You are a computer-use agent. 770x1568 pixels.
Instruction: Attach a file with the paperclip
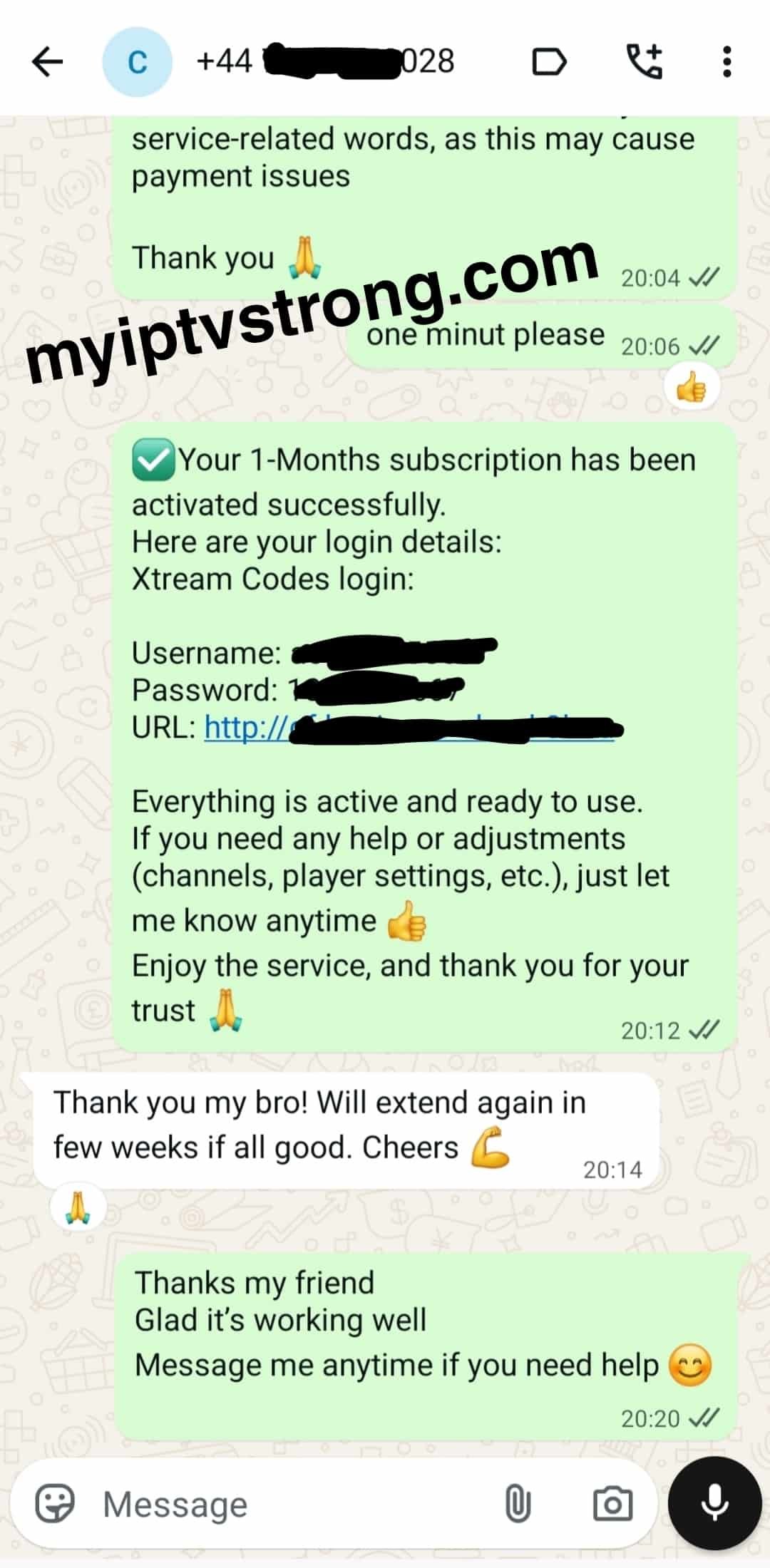click(x=518, y=1505)
